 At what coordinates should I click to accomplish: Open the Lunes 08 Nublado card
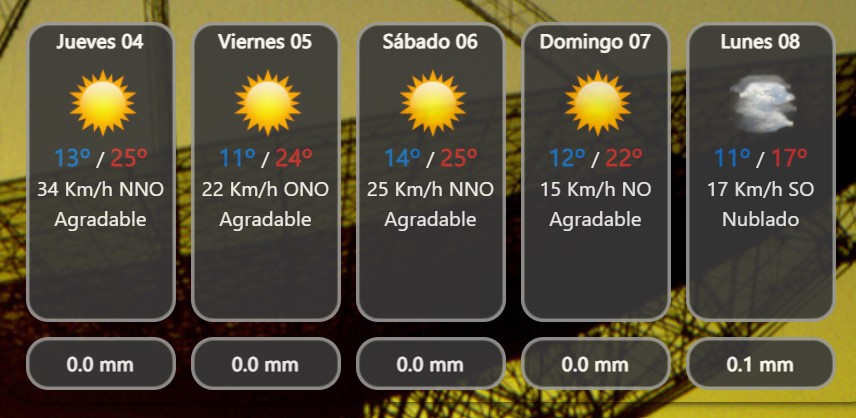pos(760,170)
